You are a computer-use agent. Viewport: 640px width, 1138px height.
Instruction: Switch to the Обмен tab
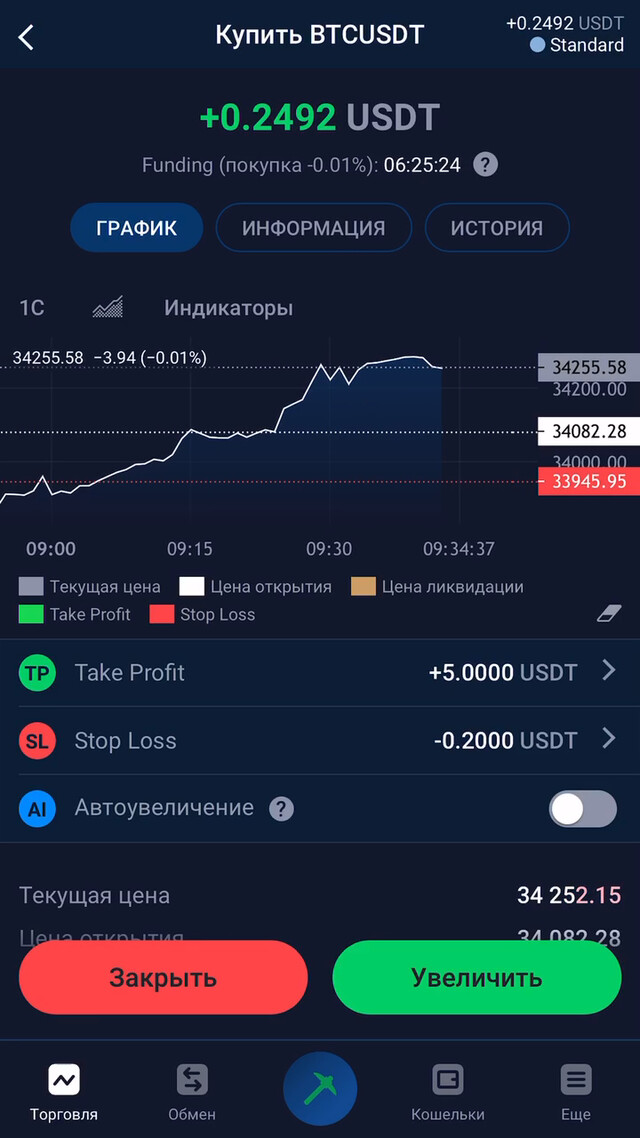192,1092
